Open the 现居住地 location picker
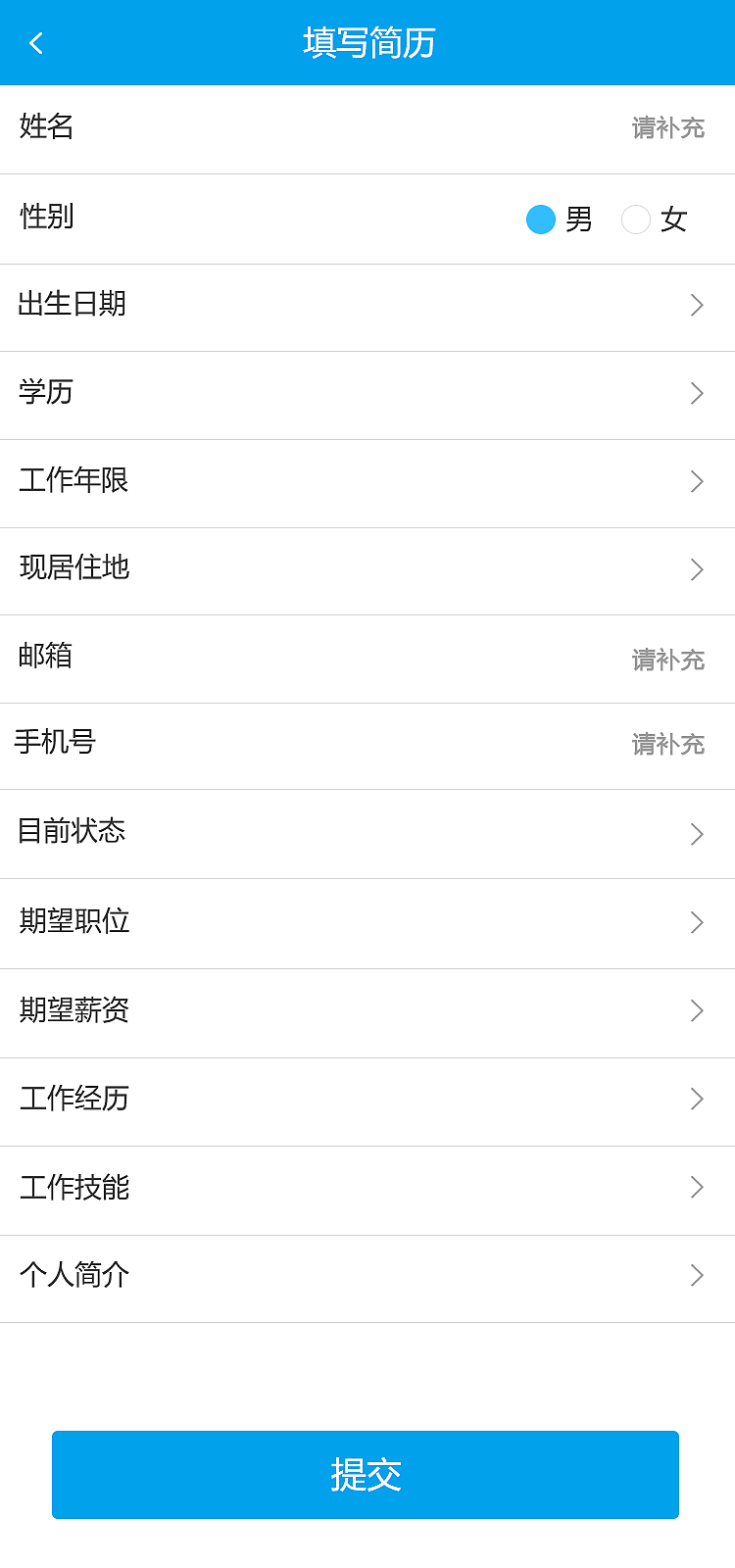 367,569
